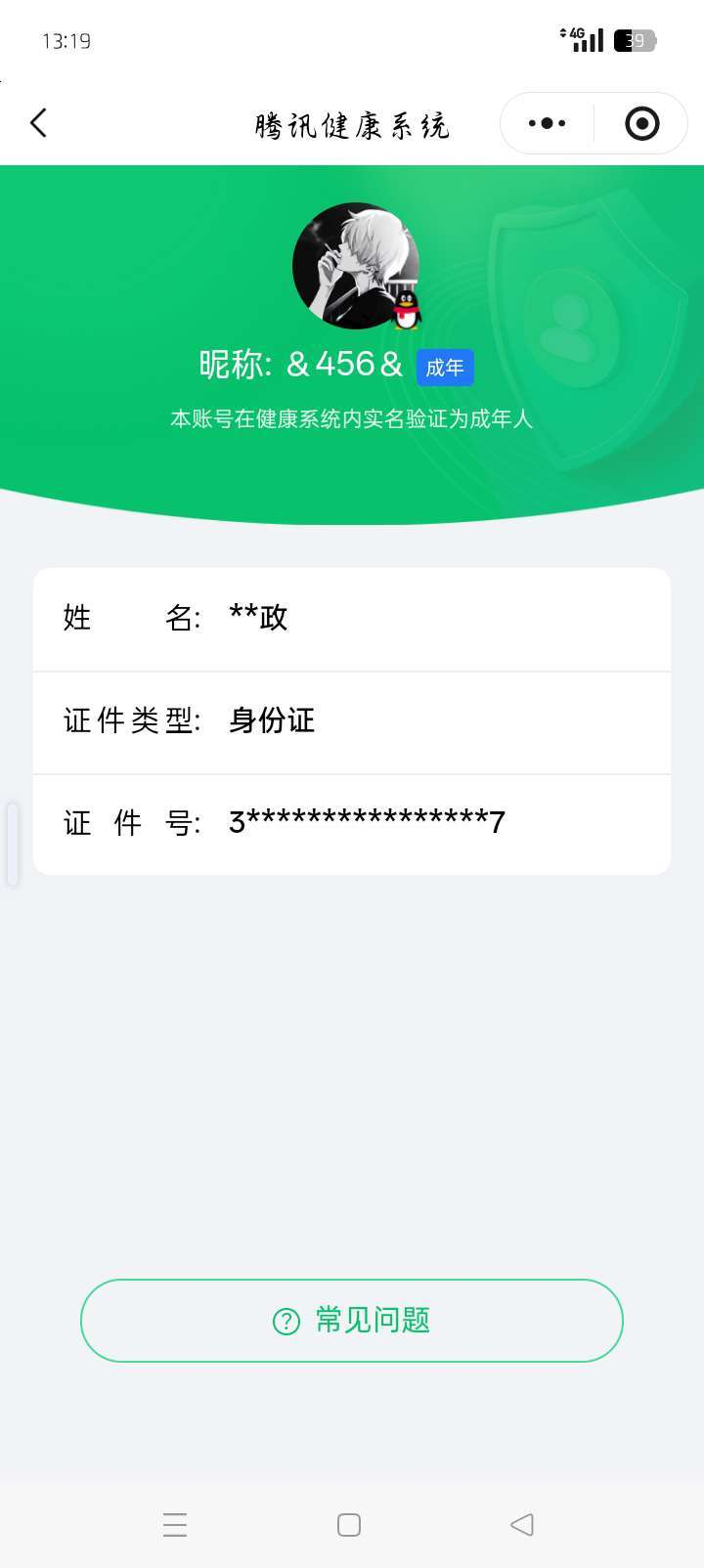
Task: Tap the question mark icon beside 常见问题
Action: [285, 1321]
